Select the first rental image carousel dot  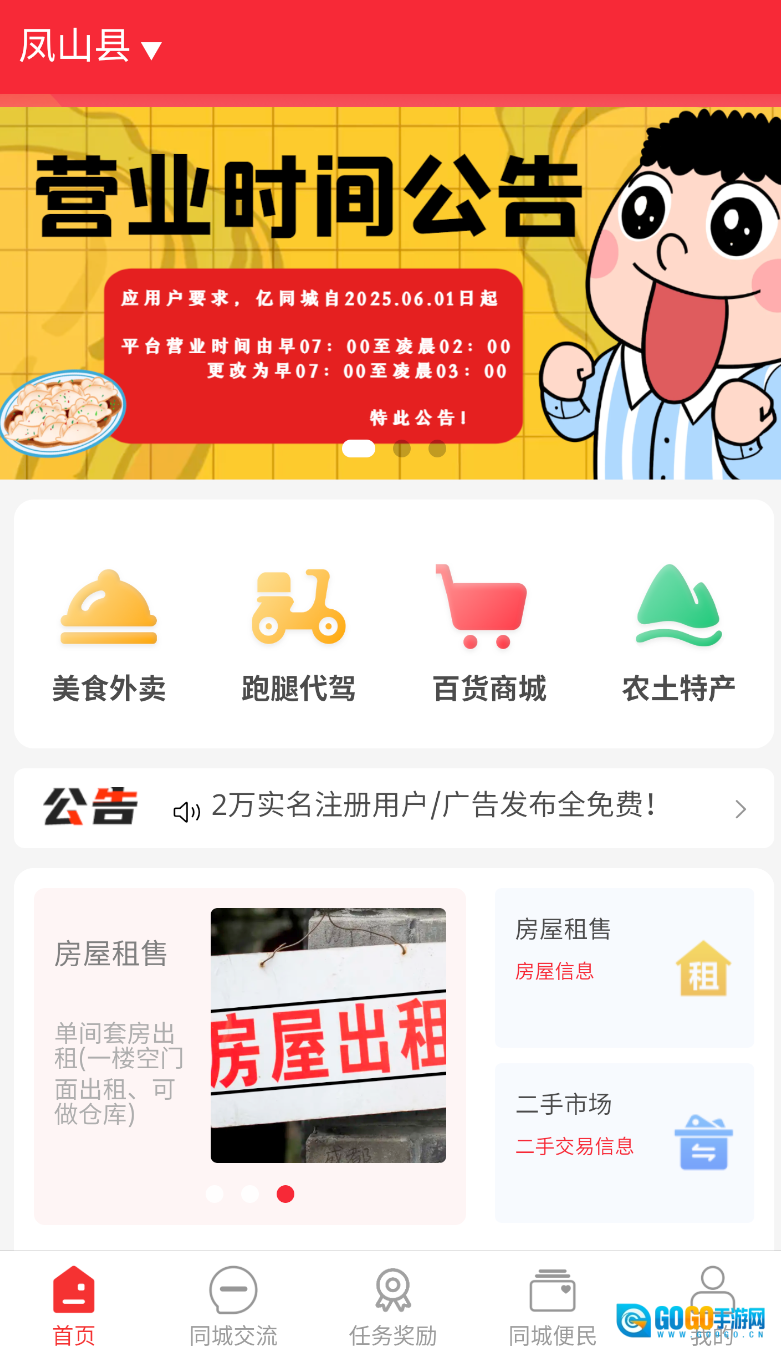(213, 1194)
